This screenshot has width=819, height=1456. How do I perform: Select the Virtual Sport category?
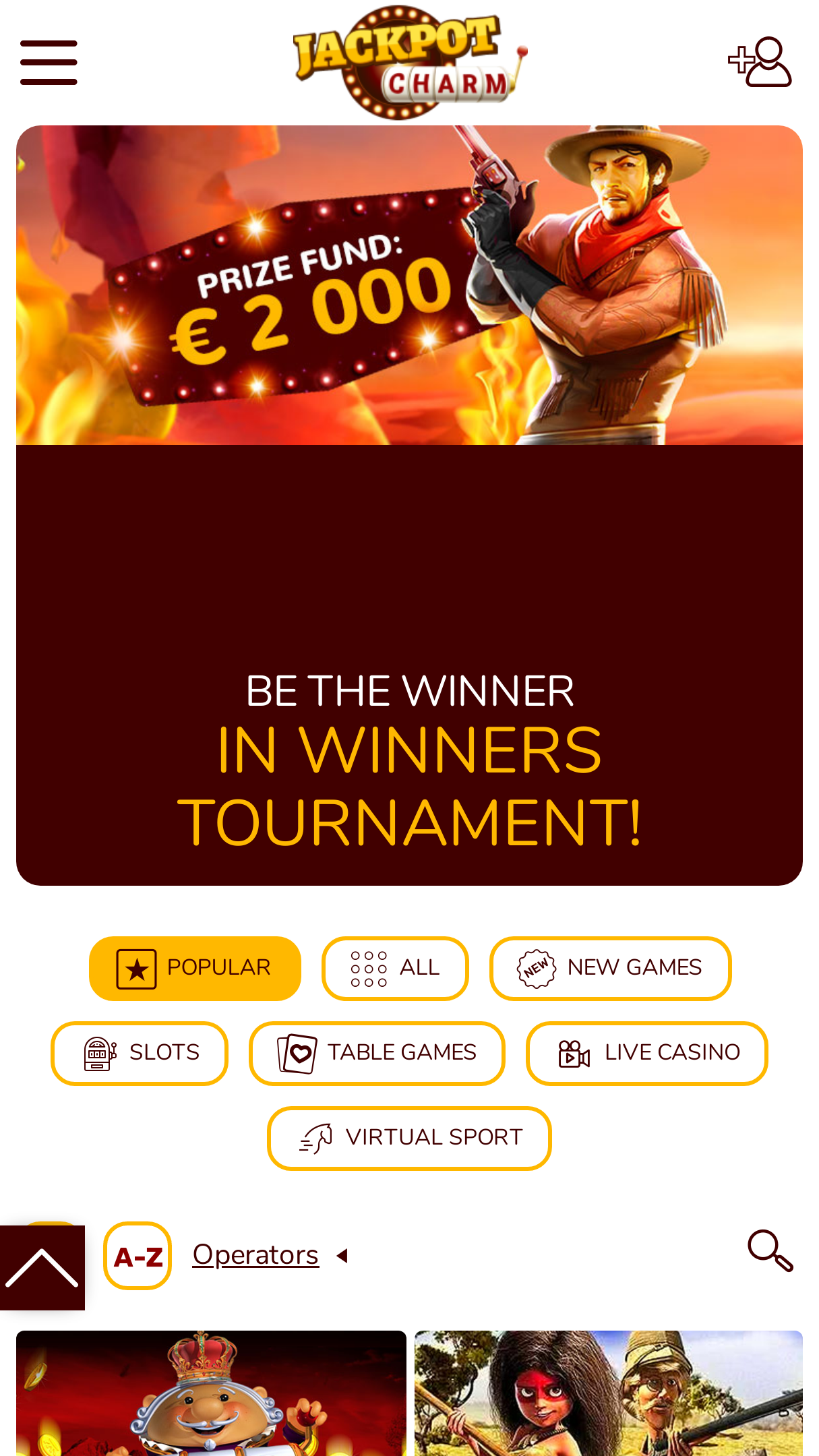409,1138
